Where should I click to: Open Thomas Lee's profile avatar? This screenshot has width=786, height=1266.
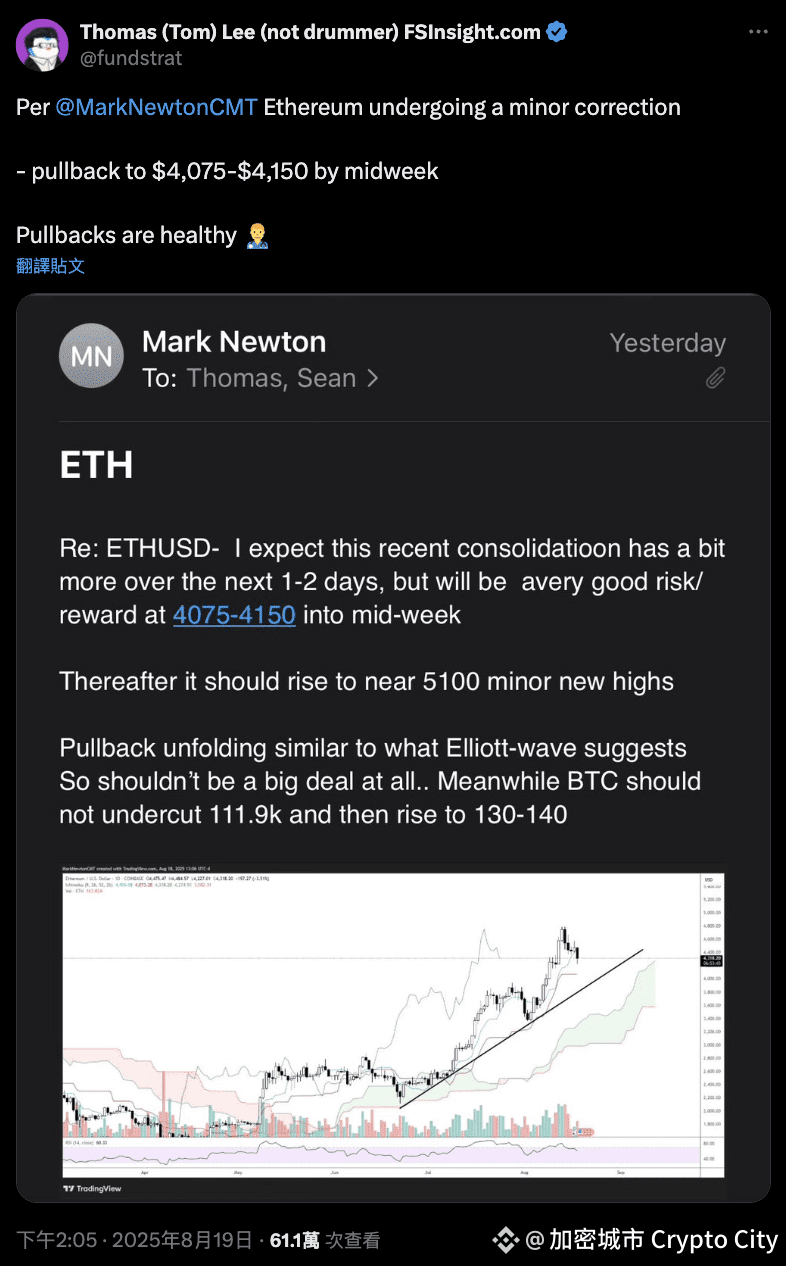point(41,45)
